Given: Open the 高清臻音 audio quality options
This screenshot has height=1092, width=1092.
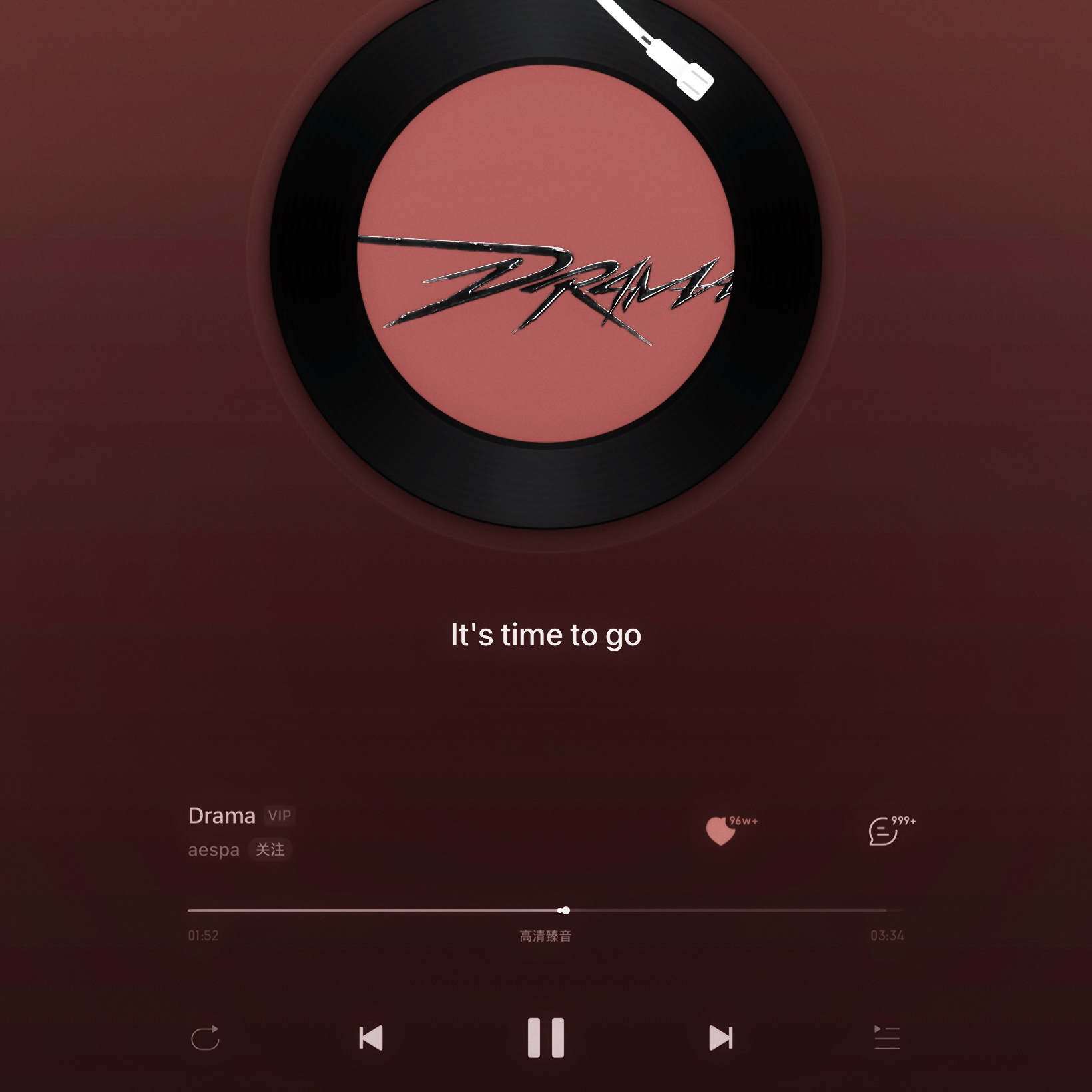Looking at the screenshot, I should (545, 936).
